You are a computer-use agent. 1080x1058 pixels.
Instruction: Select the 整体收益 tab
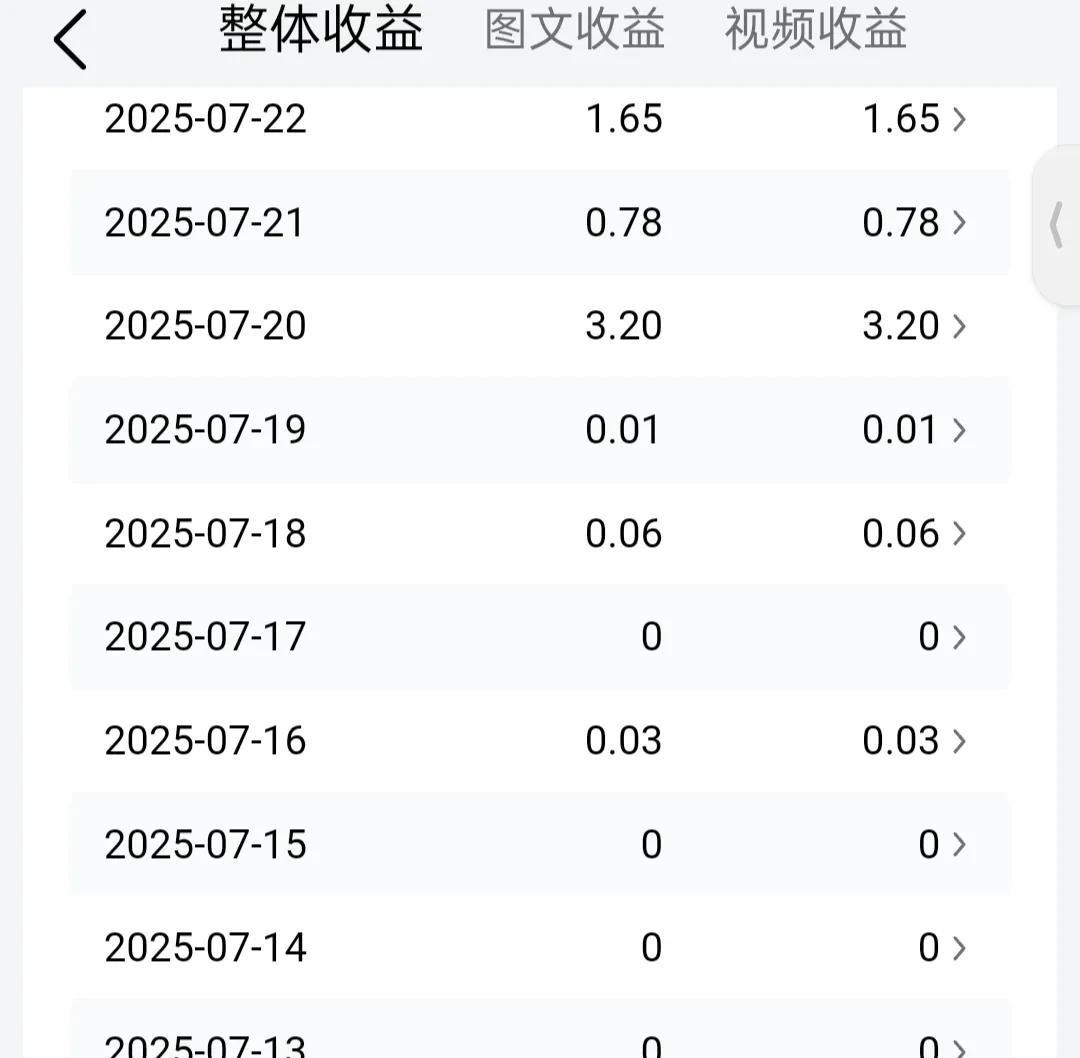[x=321, y=29]
